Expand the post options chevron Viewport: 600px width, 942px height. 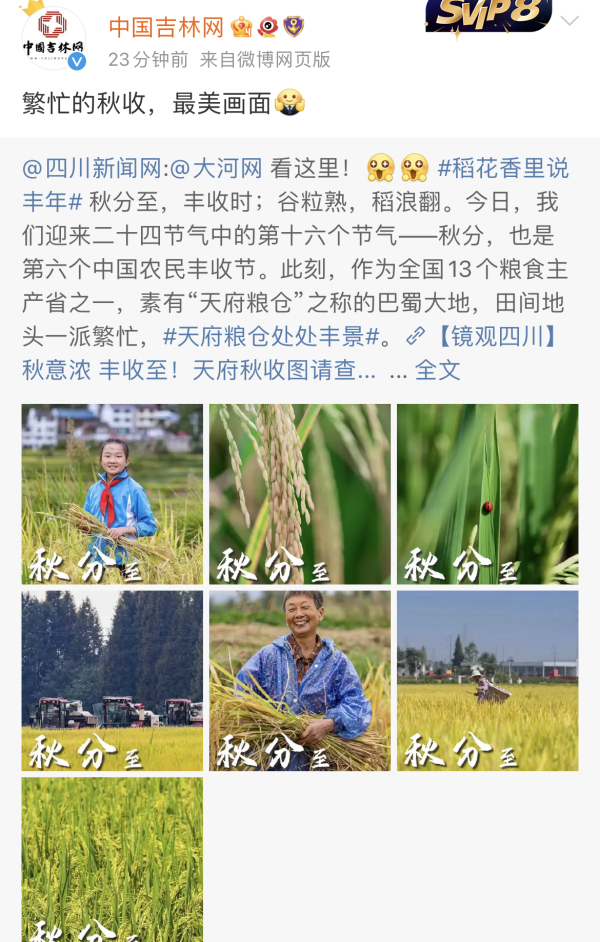tap(570, 21)
